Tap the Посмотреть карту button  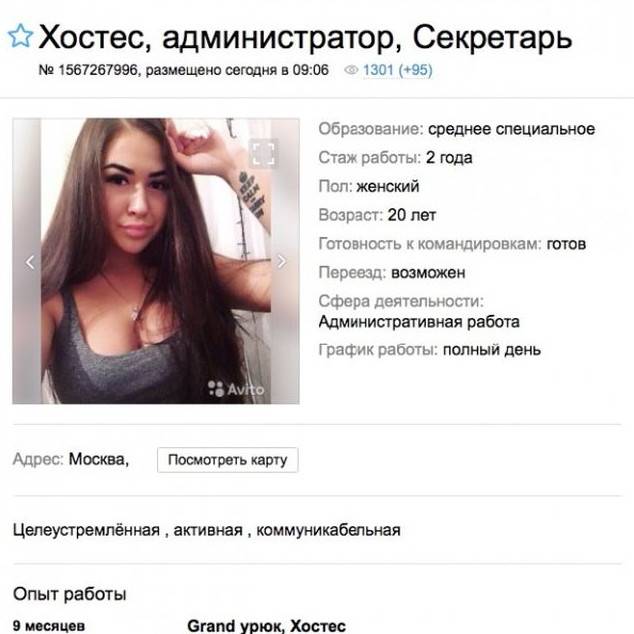pyautogui.click(x=227, y=460)
